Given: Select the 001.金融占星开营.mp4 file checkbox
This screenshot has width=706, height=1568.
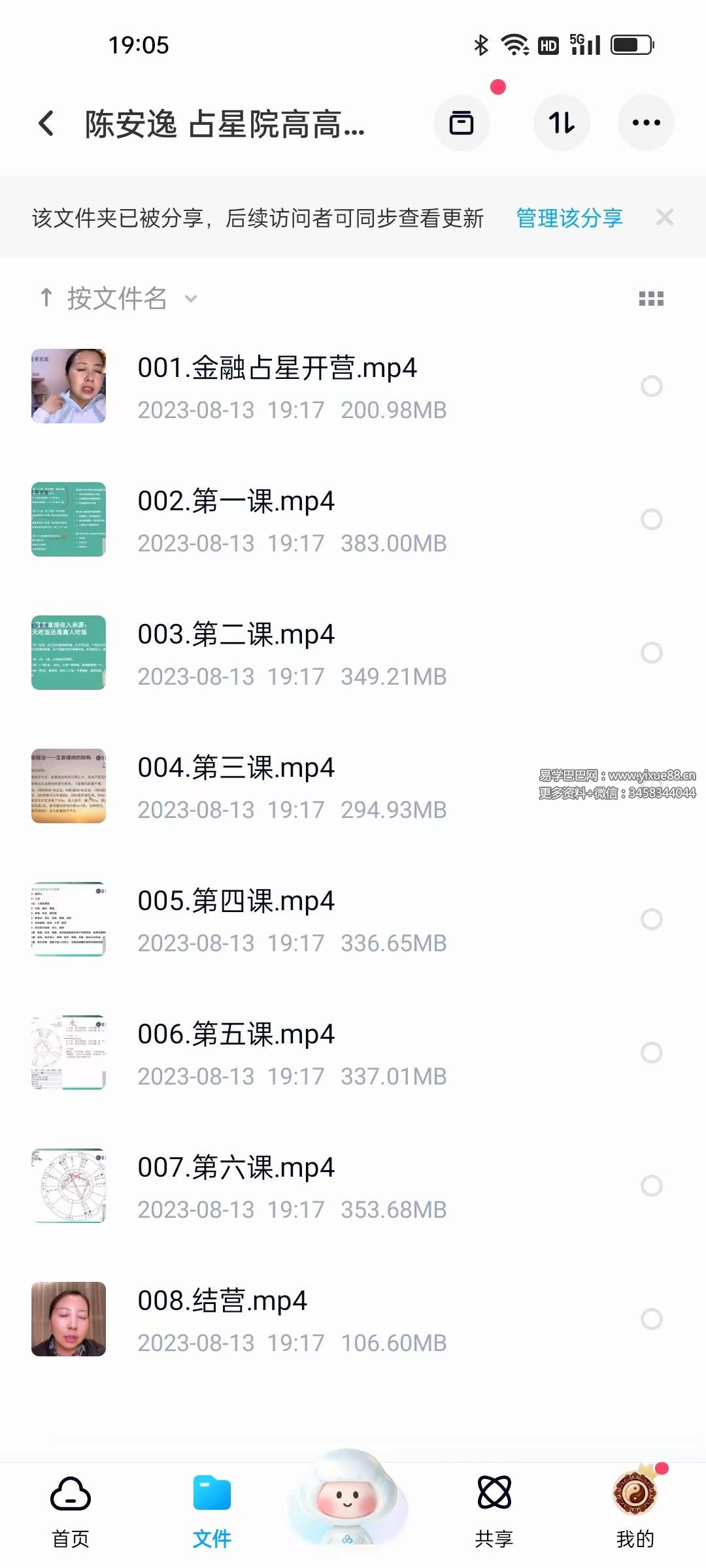Looking at the screenshot, I should pyautogui.click(x=652, y=386).
